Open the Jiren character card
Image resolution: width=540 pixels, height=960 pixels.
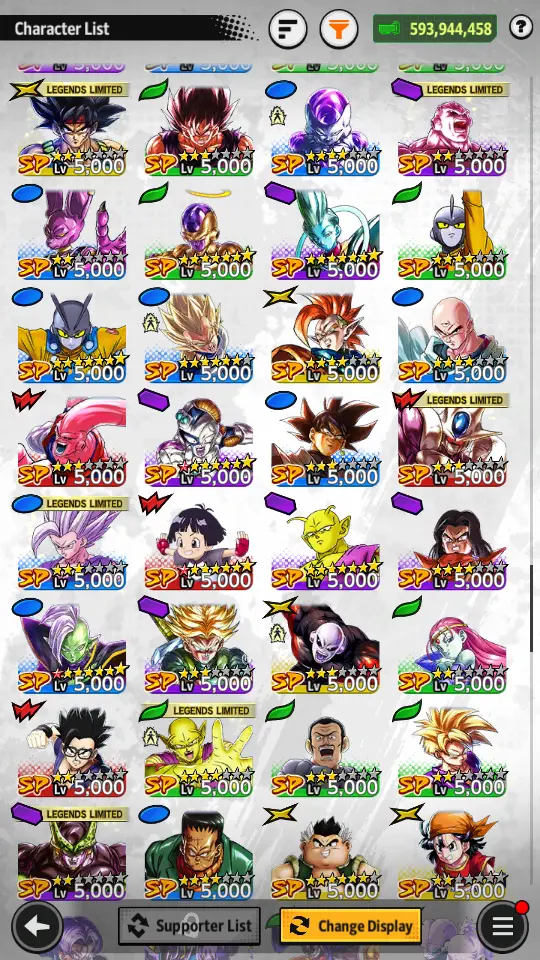point(326,645)
